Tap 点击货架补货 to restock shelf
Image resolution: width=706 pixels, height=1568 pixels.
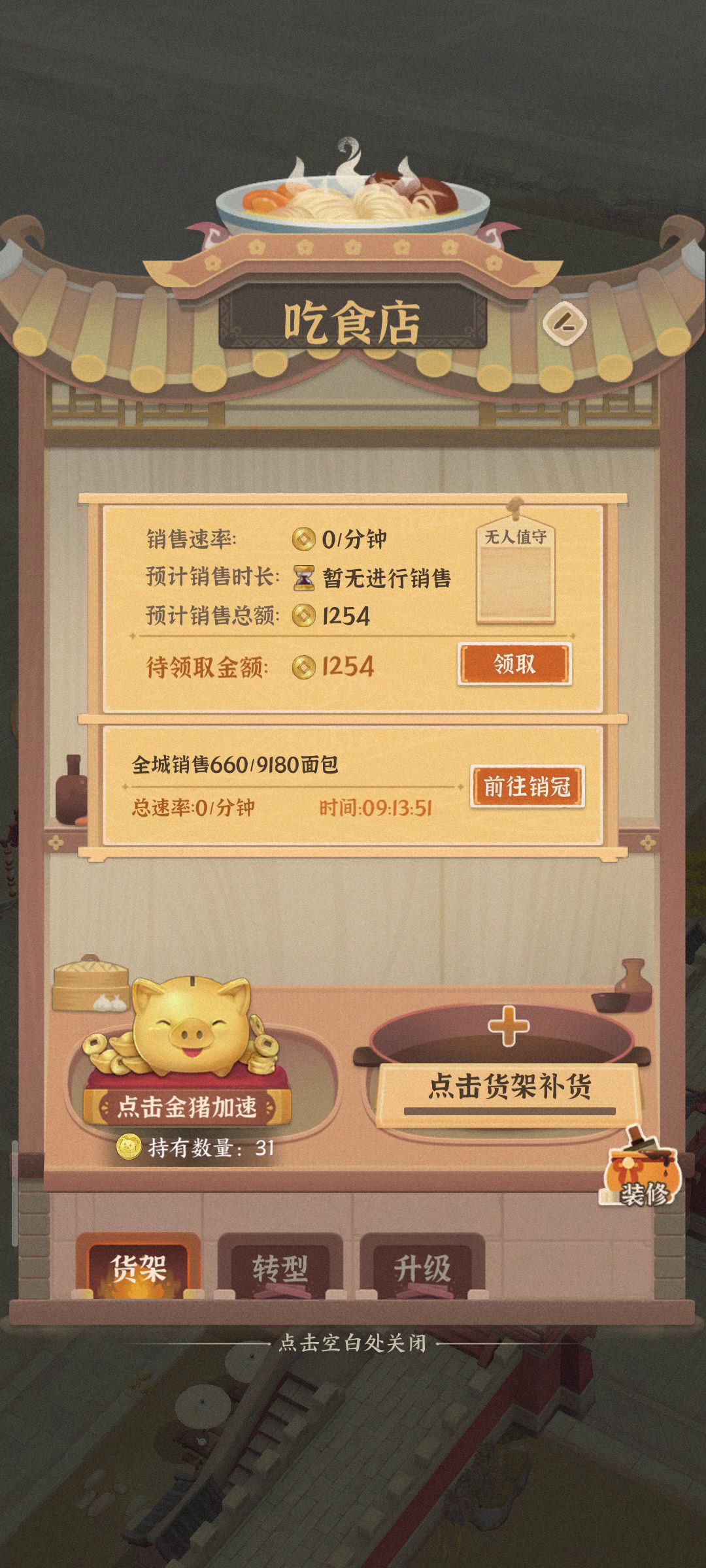click(x=509, y=1087)
